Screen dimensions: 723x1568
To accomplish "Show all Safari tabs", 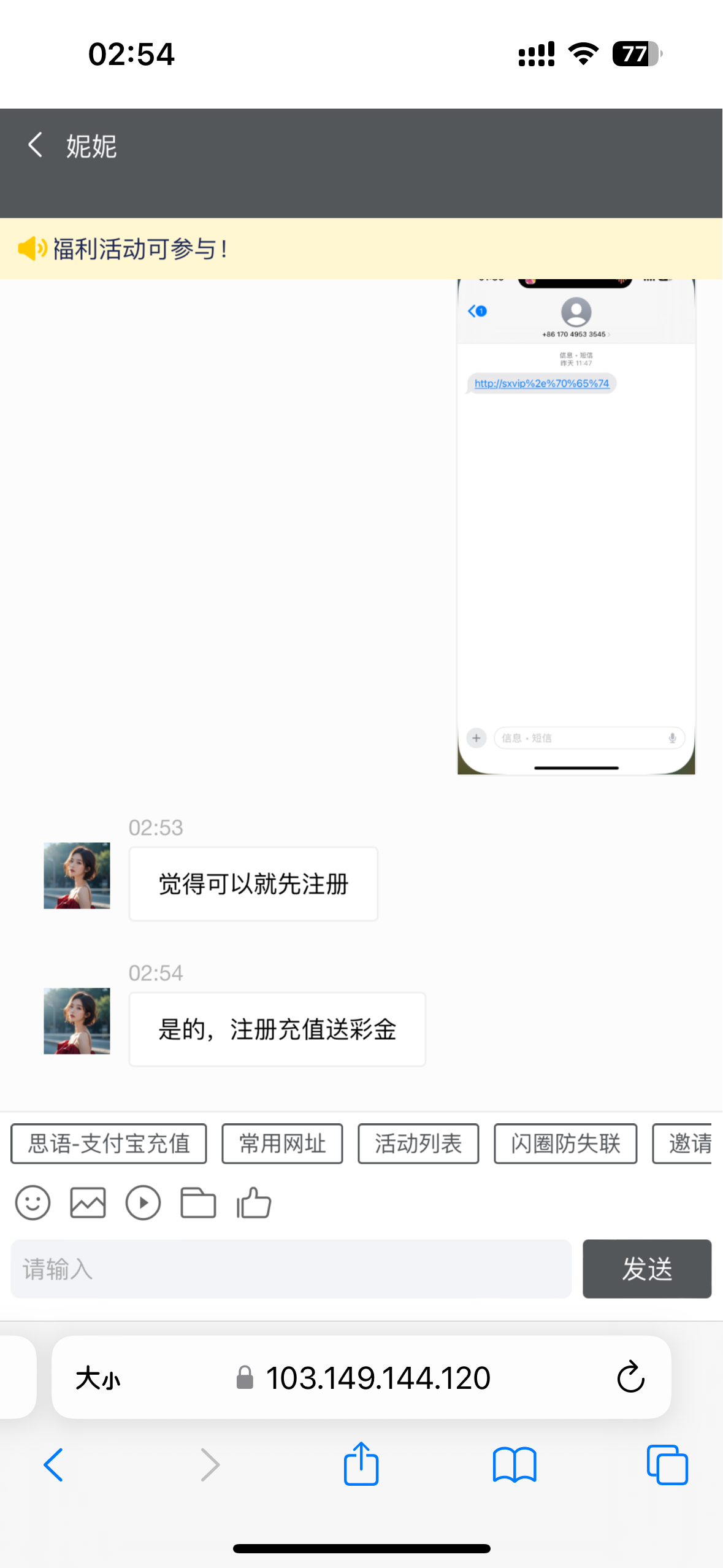I will pyautogui.click(x=667, y=1465).
